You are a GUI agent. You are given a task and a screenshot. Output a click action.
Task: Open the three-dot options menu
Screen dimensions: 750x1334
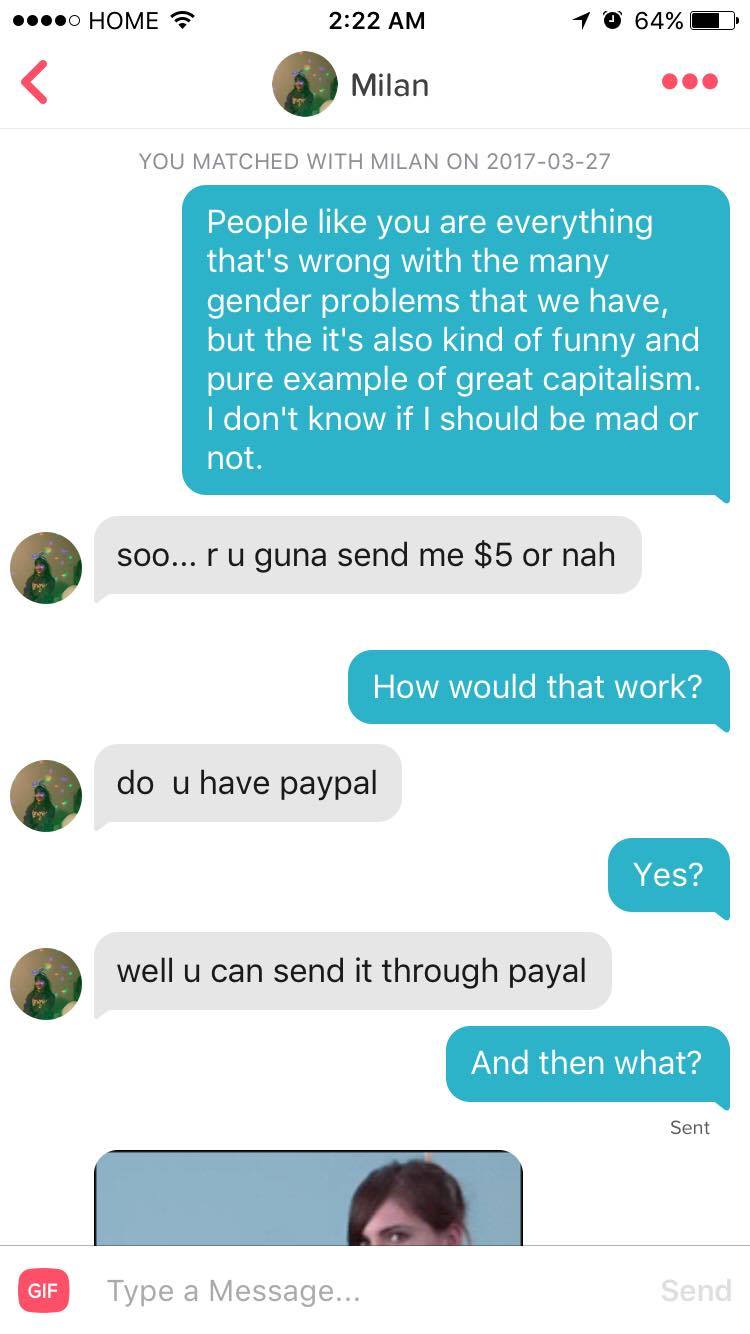coord(690,82)
